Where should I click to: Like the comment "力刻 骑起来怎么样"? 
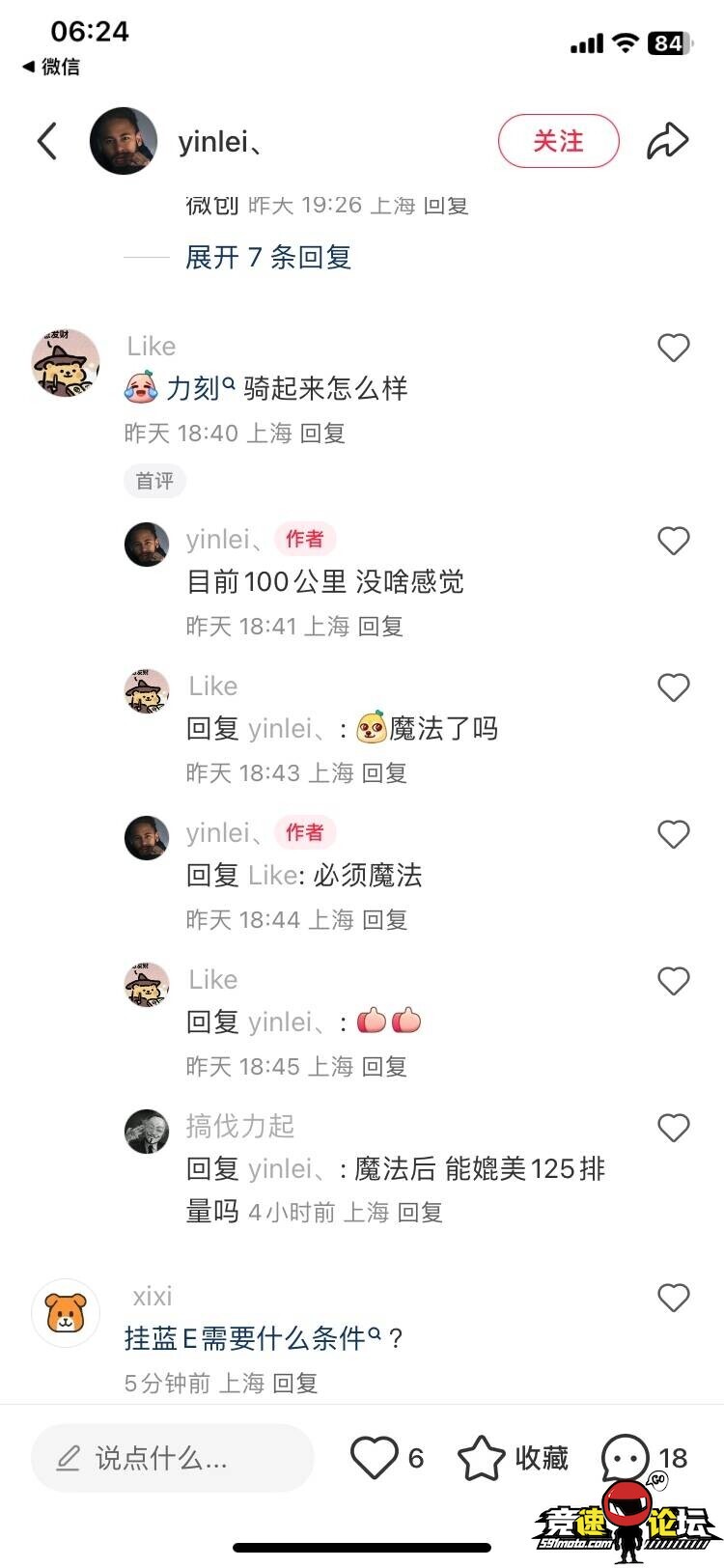coord(673,348)
